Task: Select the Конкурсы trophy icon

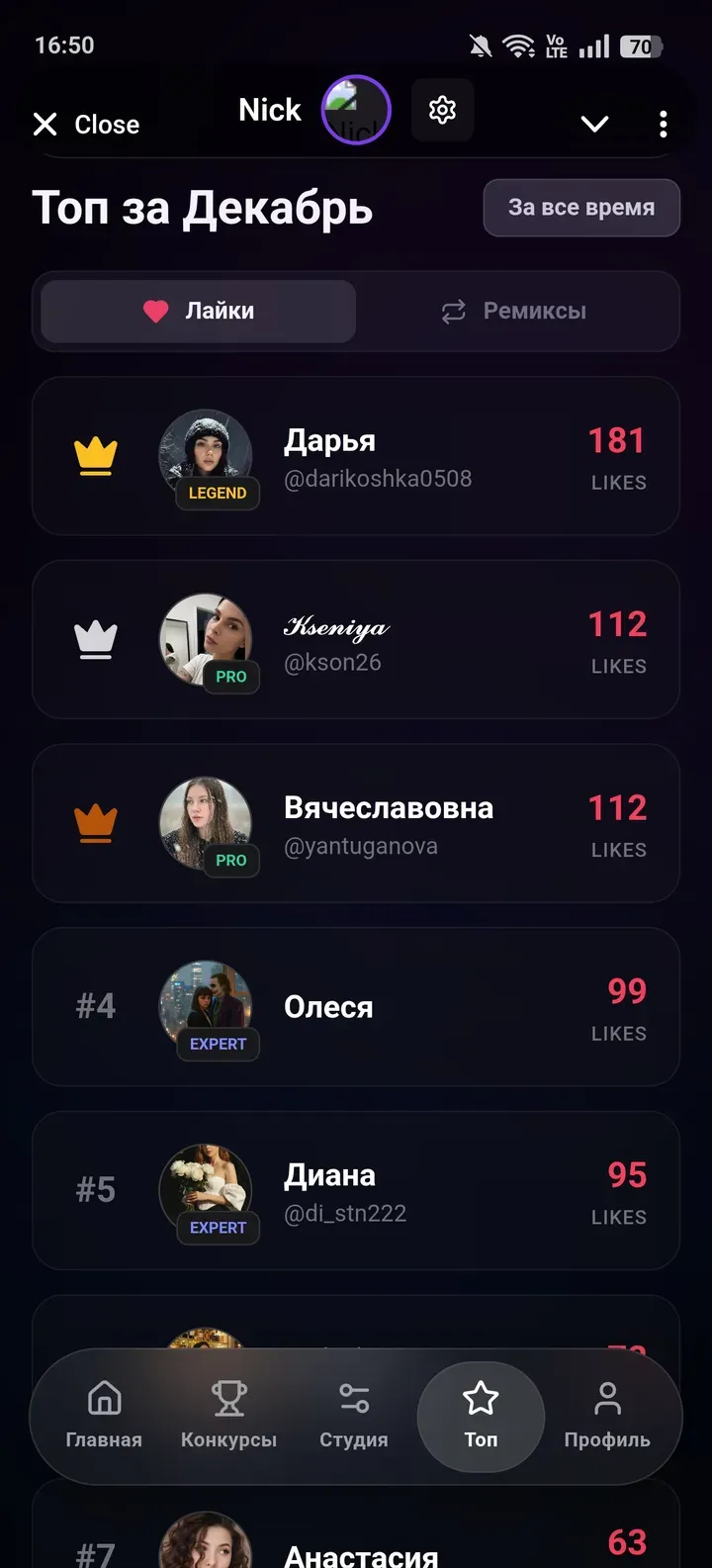Action: tap(228, 1399)
